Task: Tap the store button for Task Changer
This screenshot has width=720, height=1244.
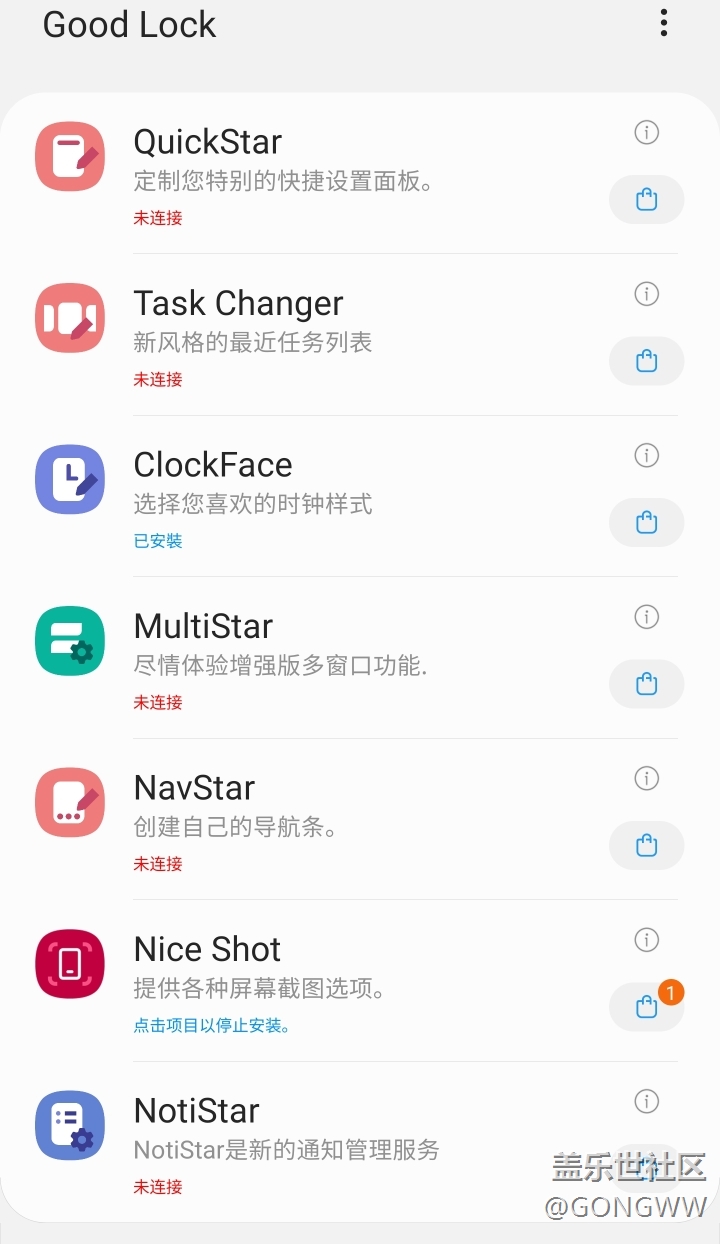Action: point(647,361)
